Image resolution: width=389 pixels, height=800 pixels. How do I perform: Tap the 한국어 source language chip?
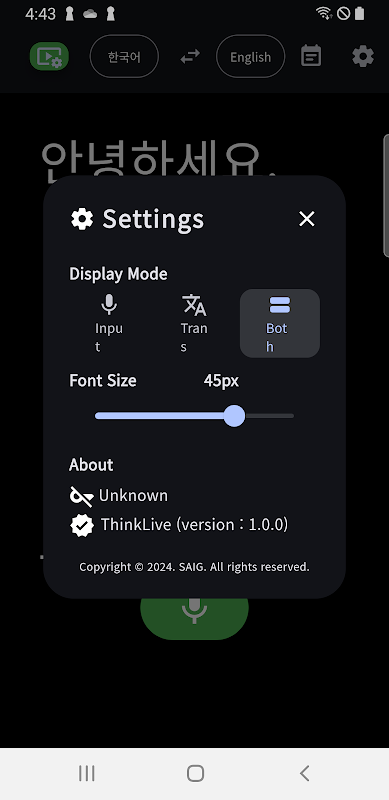[x=124, y=56]
